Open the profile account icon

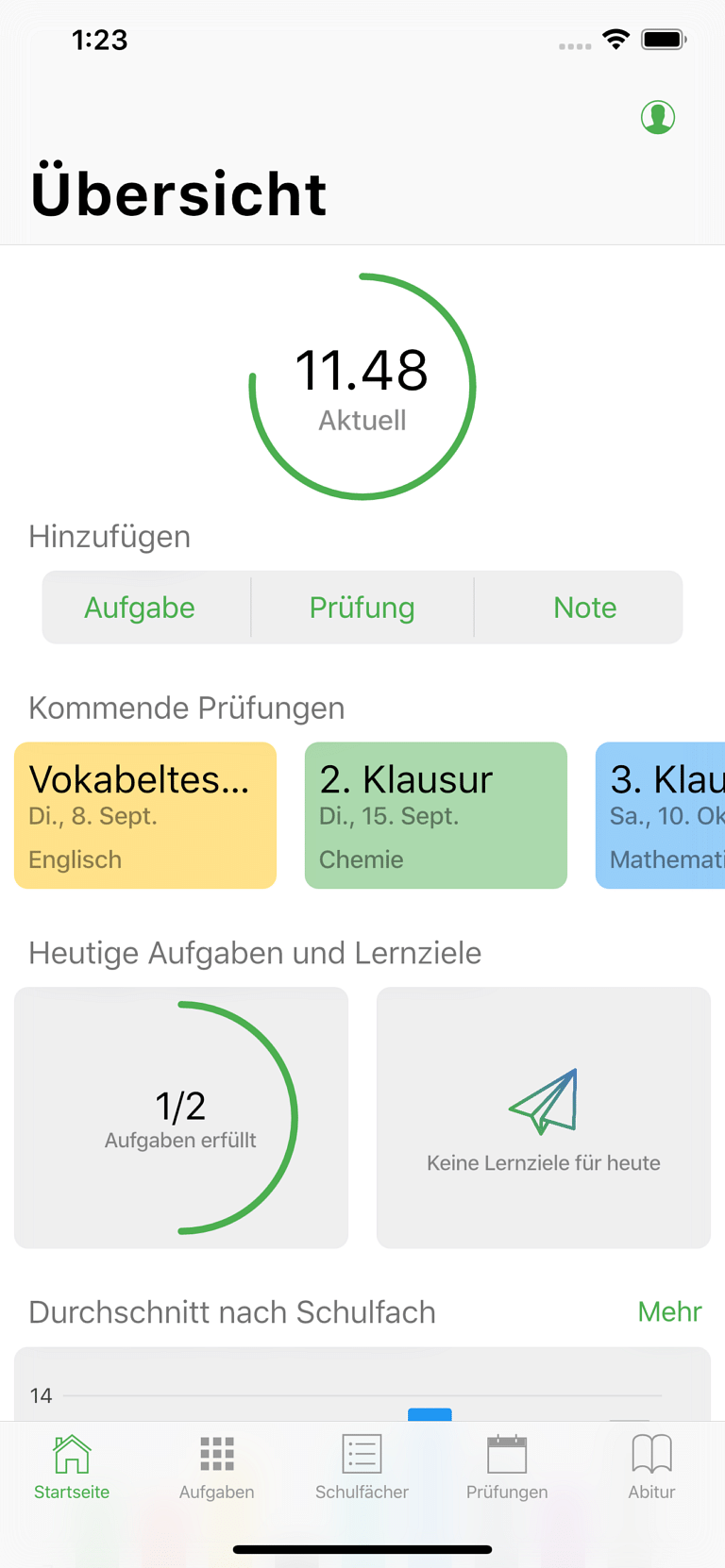[x=658, y=117]
